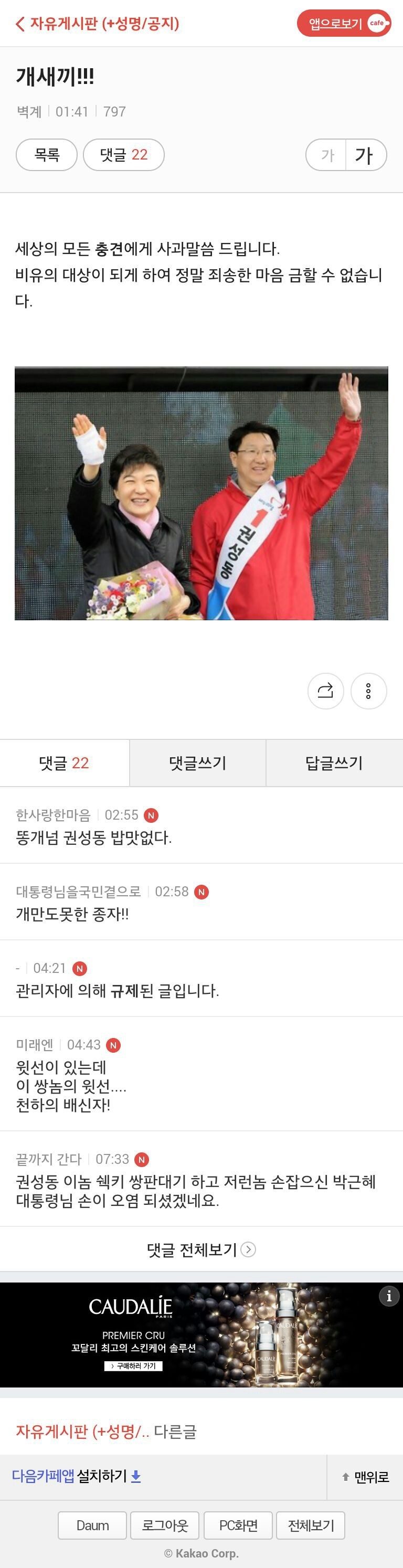Tap 앱으로보기 to open in app
This screenshot has width=403, height=1568.
[x=343, y=24]
